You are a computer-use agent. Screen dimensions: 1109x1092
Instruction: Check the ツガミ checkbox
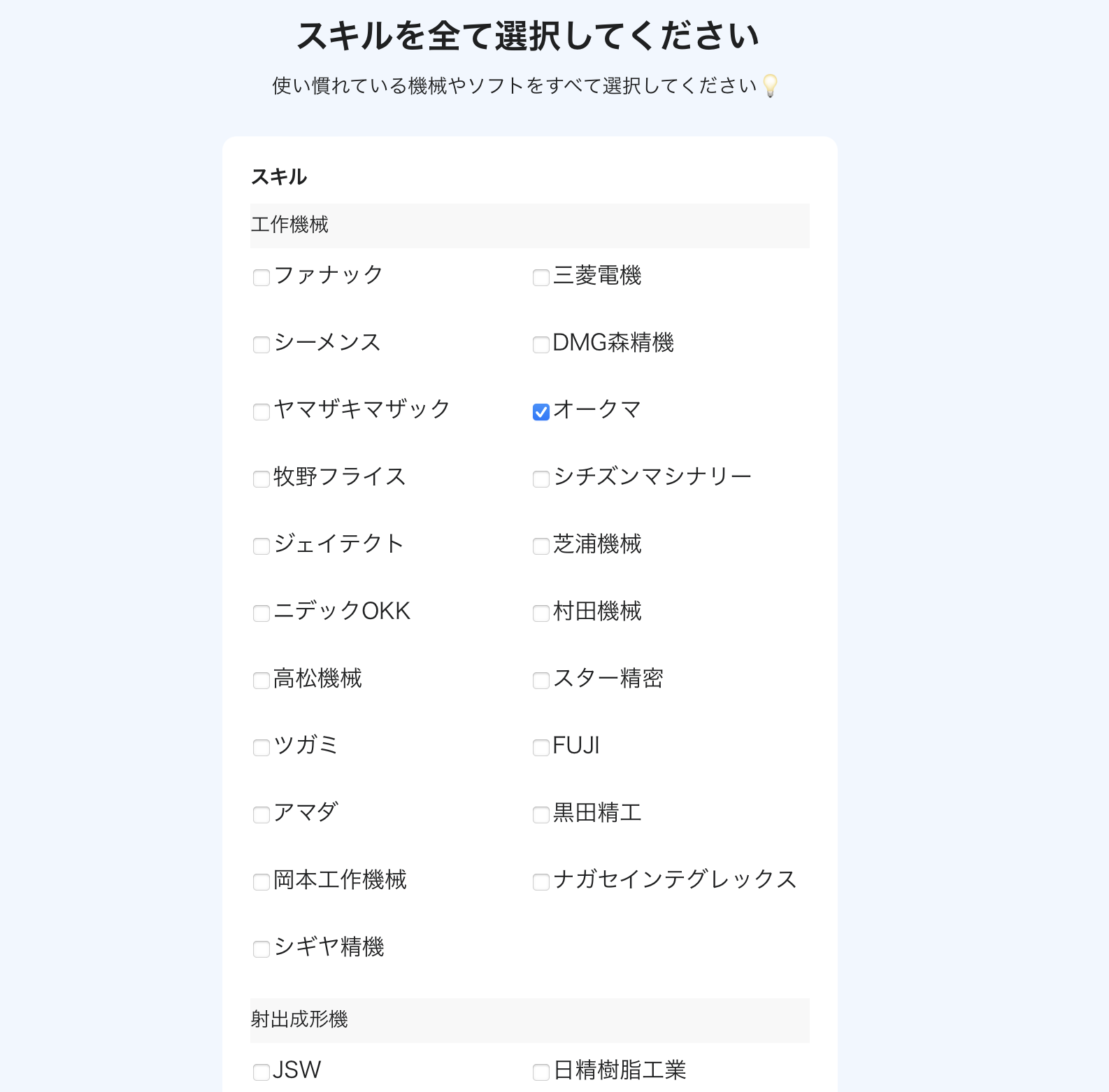click(x=262, y=748)
